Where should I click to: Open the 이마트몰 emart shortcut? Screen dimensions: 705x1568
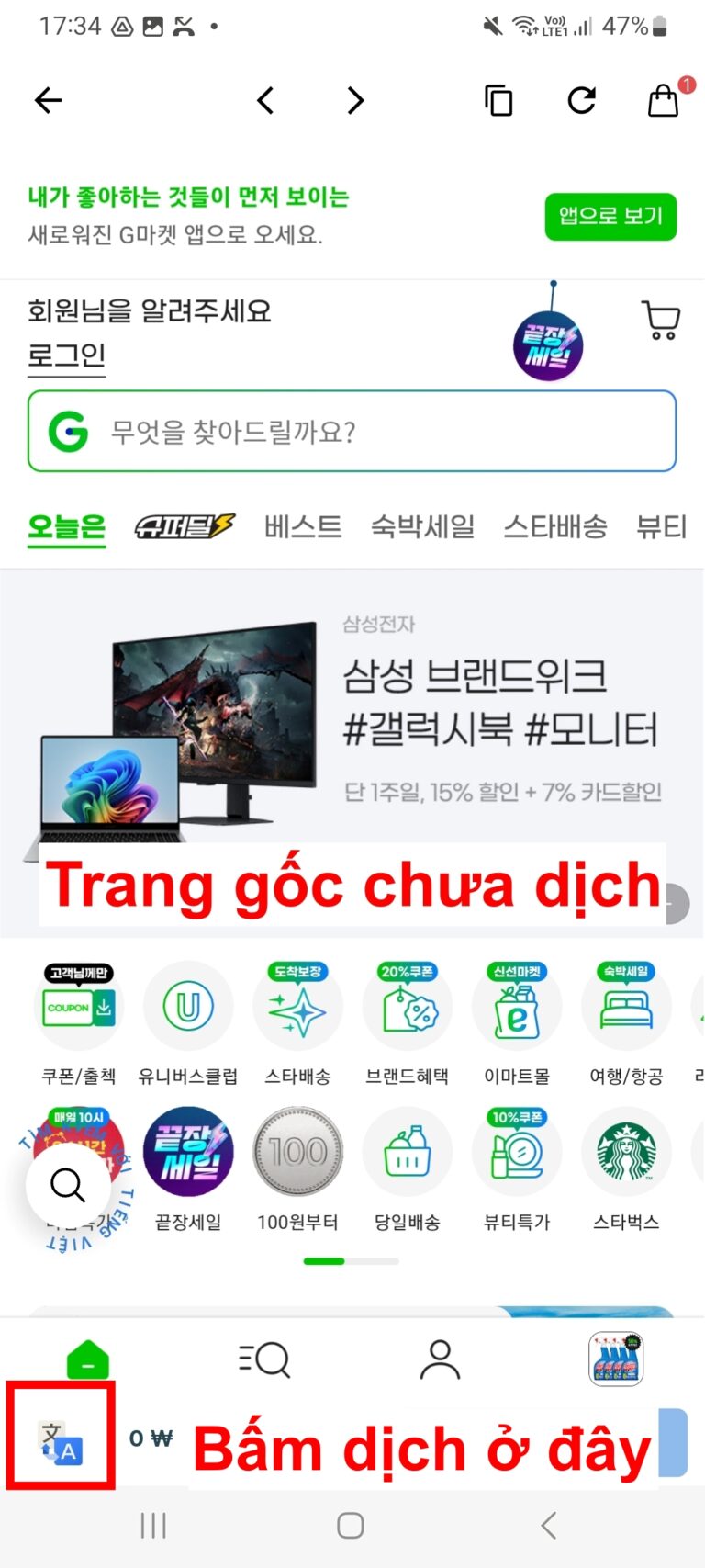click(517, 1006)
